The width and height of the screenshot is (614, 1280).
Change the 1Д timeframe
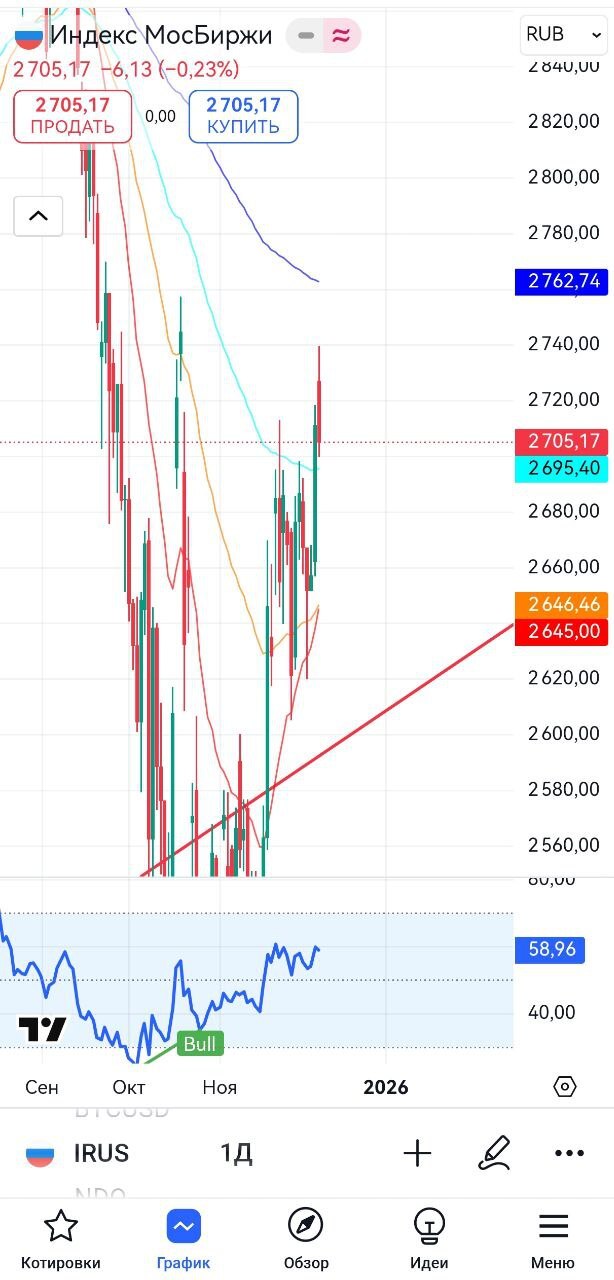[x=236, y=1153]
